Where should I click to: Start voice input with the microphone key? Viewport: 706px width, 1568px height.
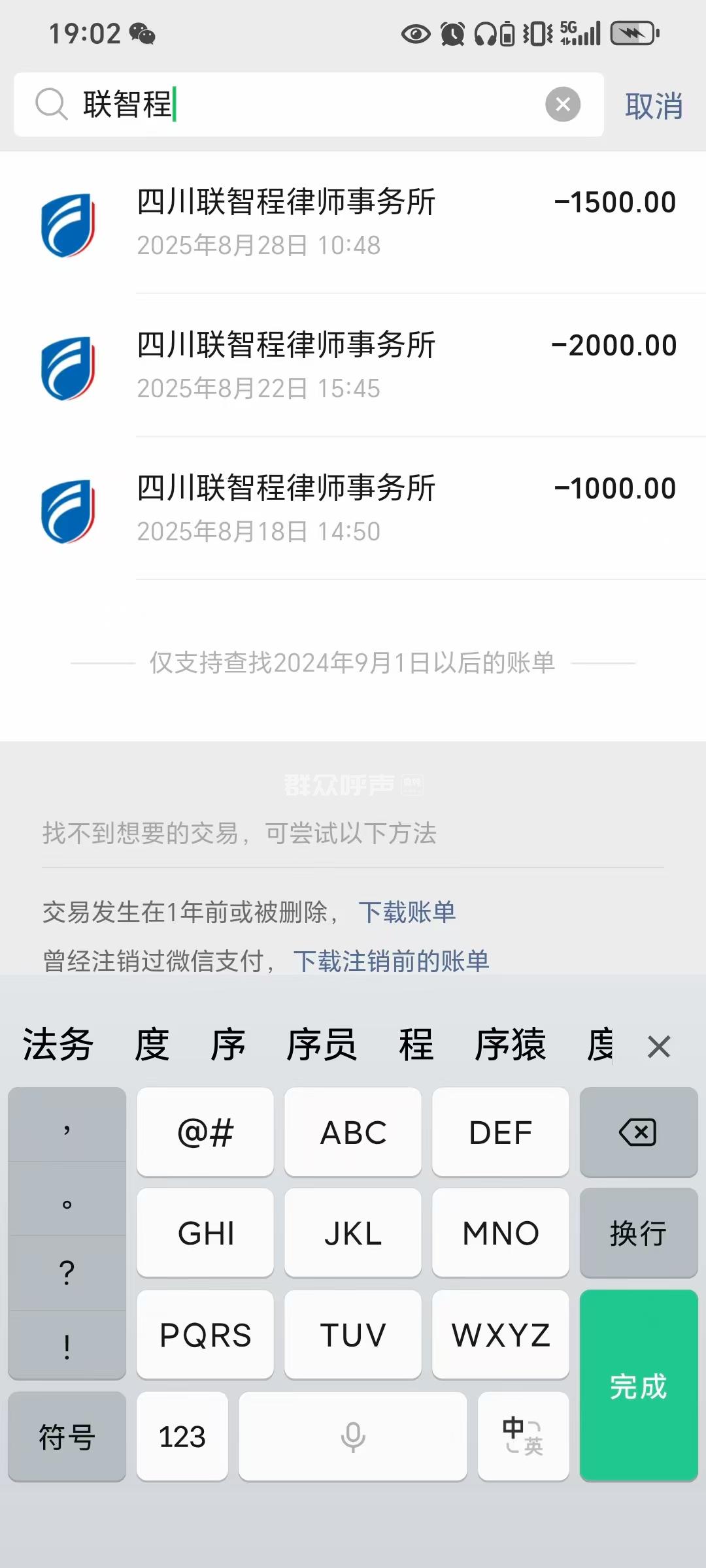click(x=353, y=1437)
